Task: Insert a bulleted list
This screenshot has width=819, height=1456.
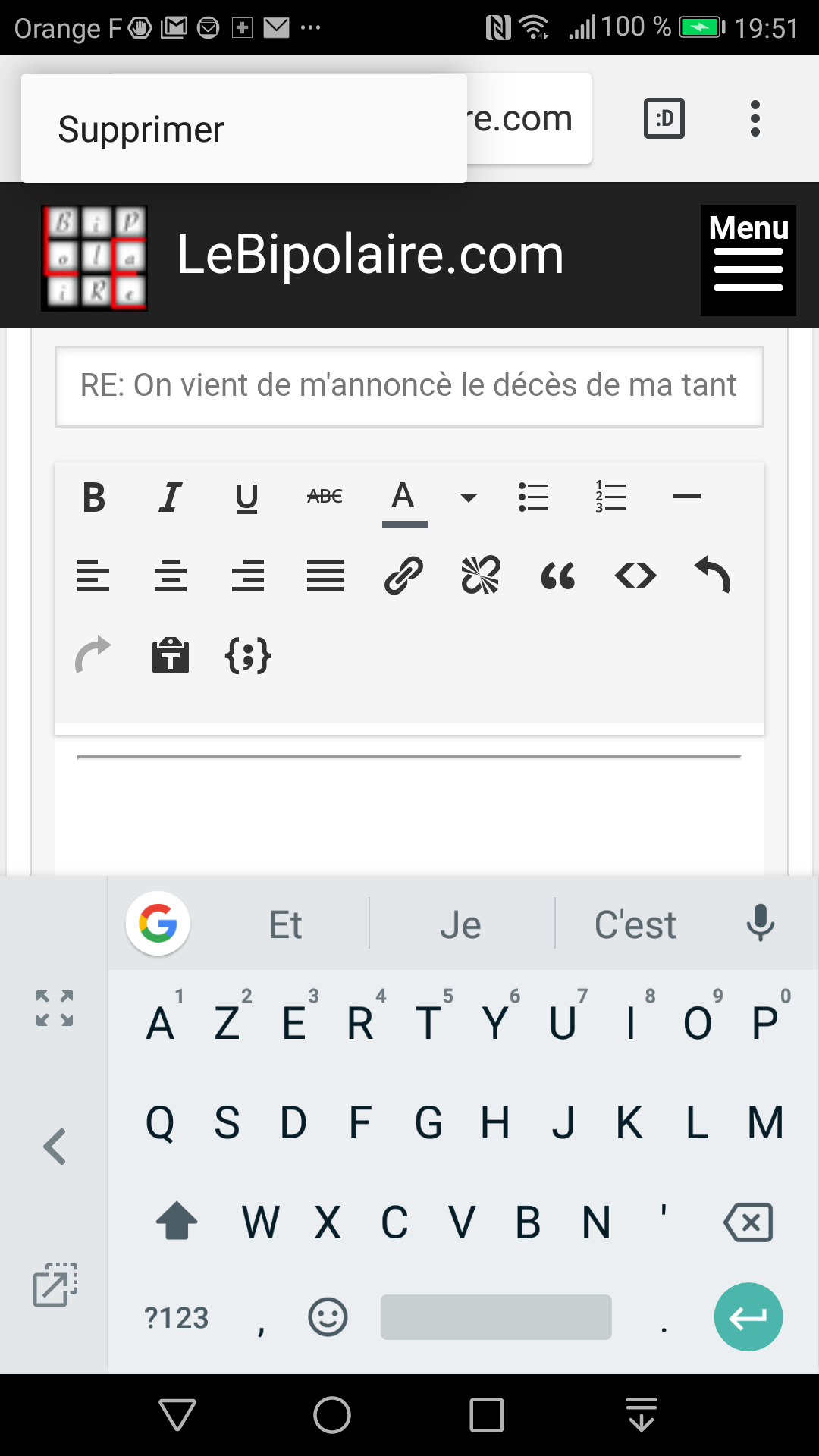Action: click(x=533, y=497)
